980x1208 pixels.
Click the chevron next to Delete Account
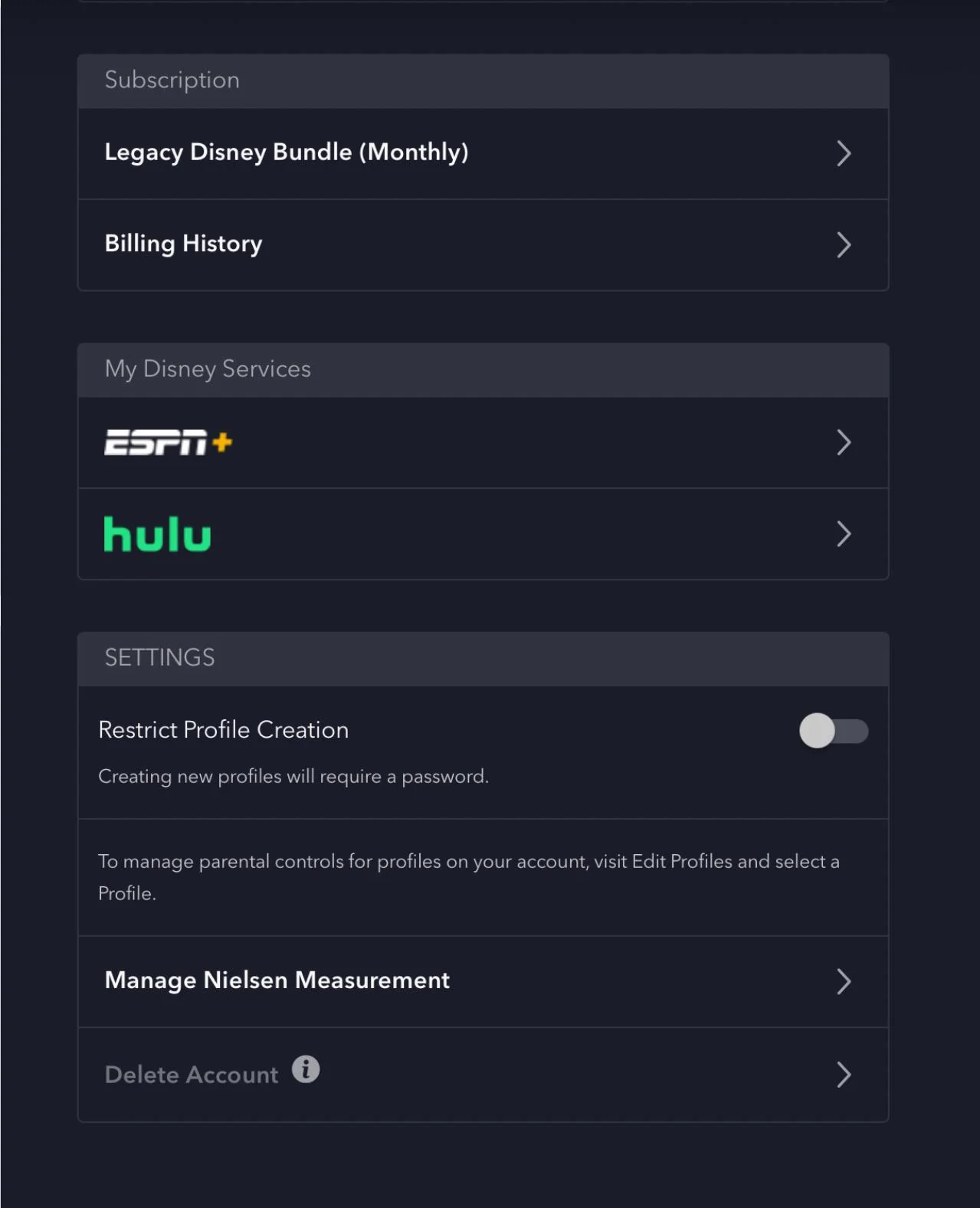[x=844, y=1075]
